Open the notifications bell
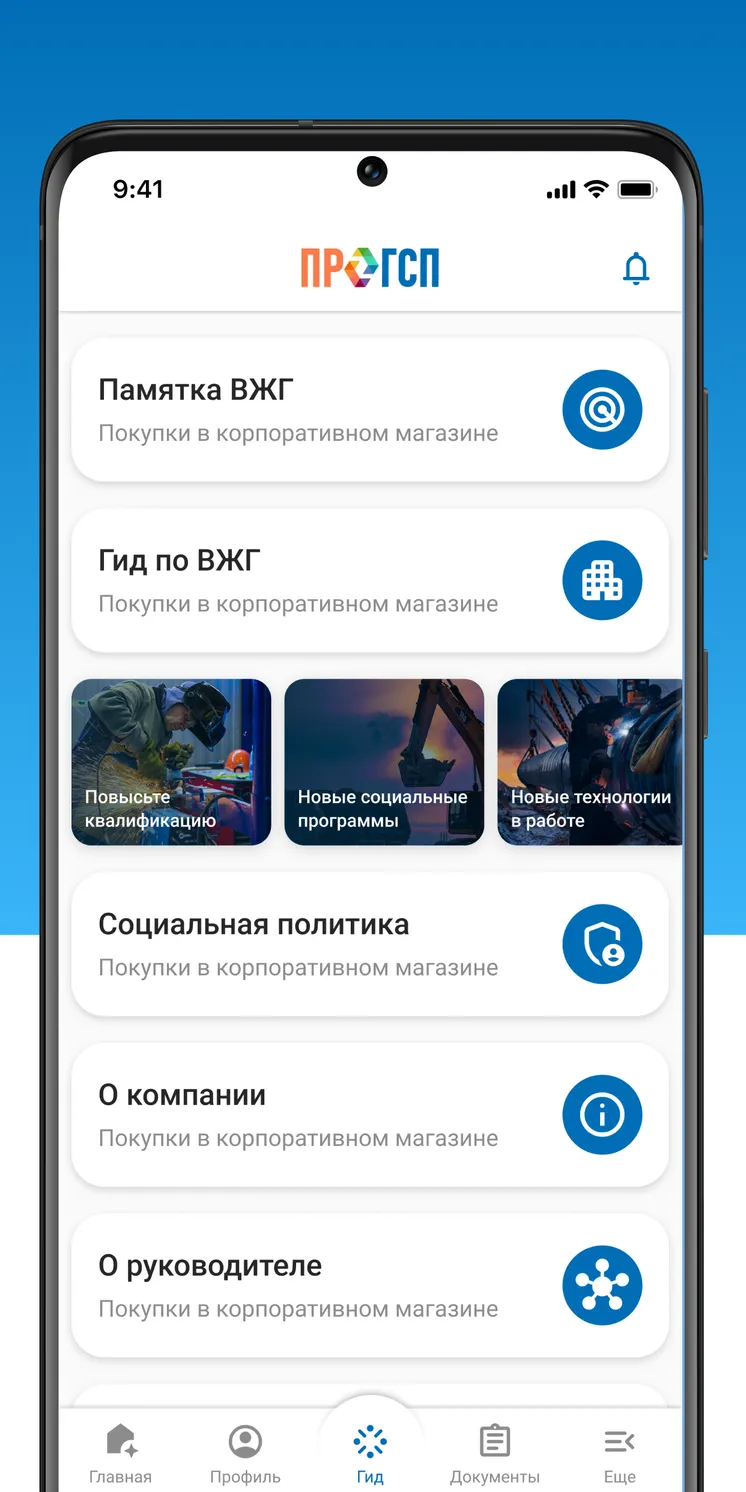This screenshot has width=746, height=1492. [636, 268]
